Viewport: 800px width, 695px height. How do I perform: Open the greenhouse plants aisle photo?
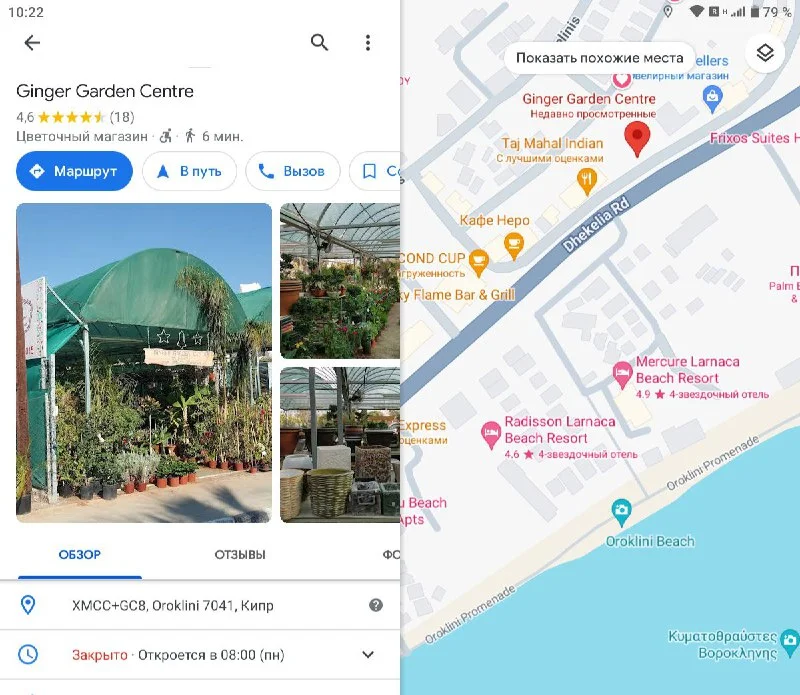340,280
